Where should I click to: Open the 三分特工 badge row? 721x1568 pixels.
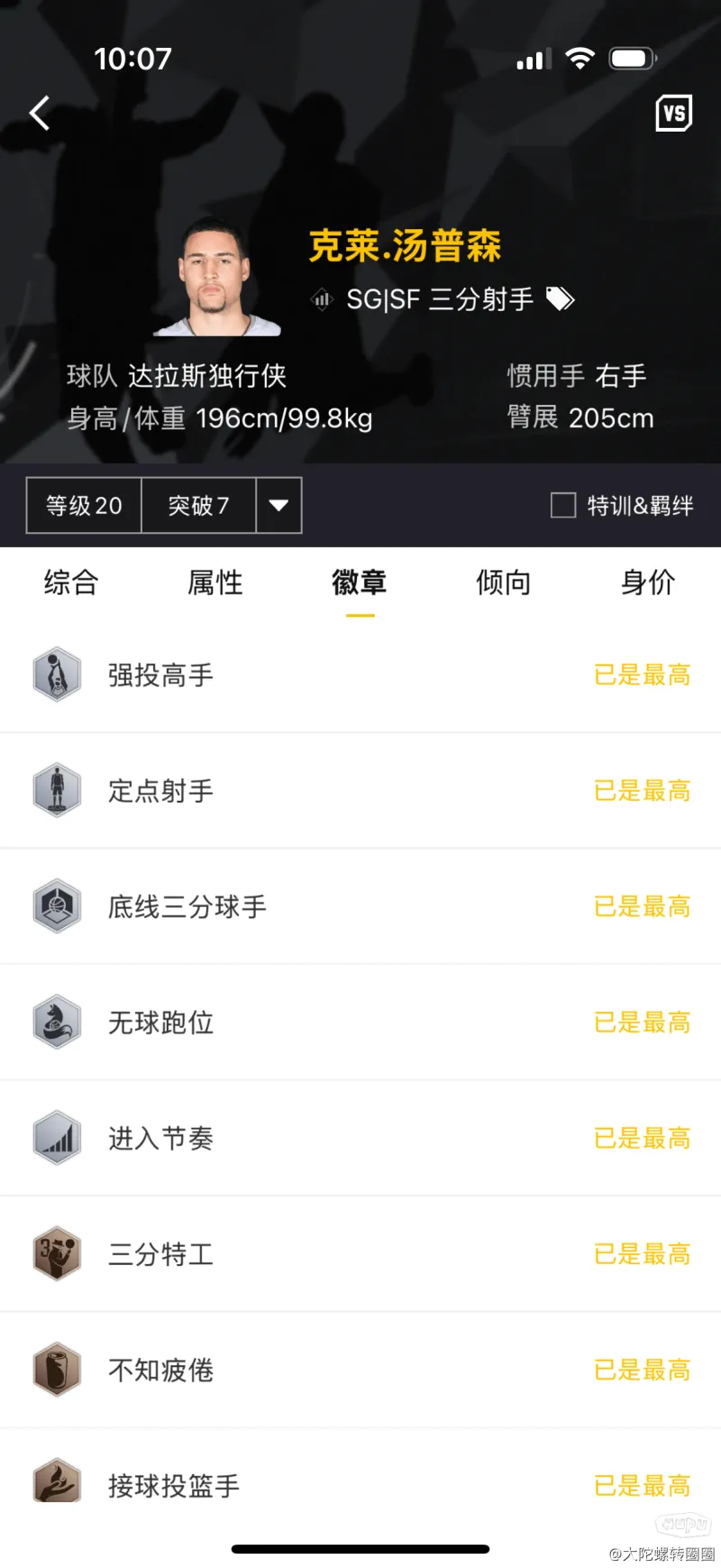[360, 1253]
